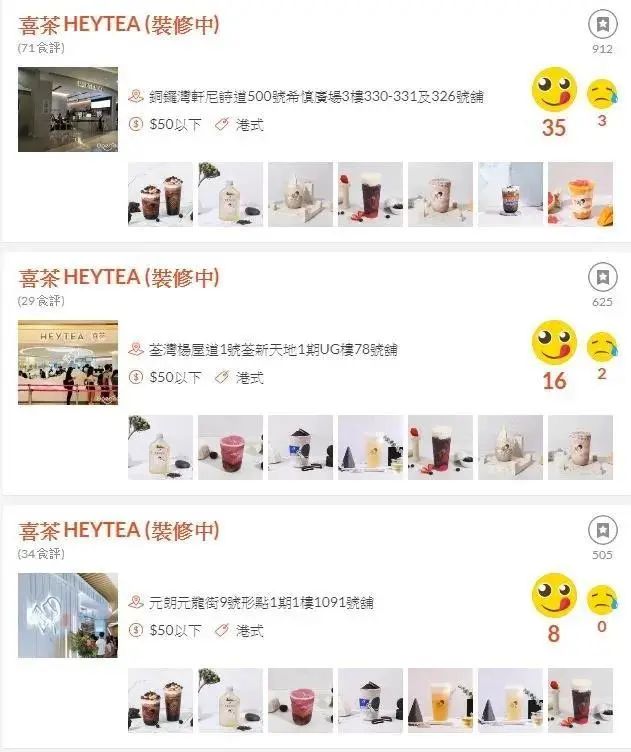View the storefront photo of the 銅鑼灣 HEYTEA
The width and height of the screenshot is (631, 752).
(68, 110)
